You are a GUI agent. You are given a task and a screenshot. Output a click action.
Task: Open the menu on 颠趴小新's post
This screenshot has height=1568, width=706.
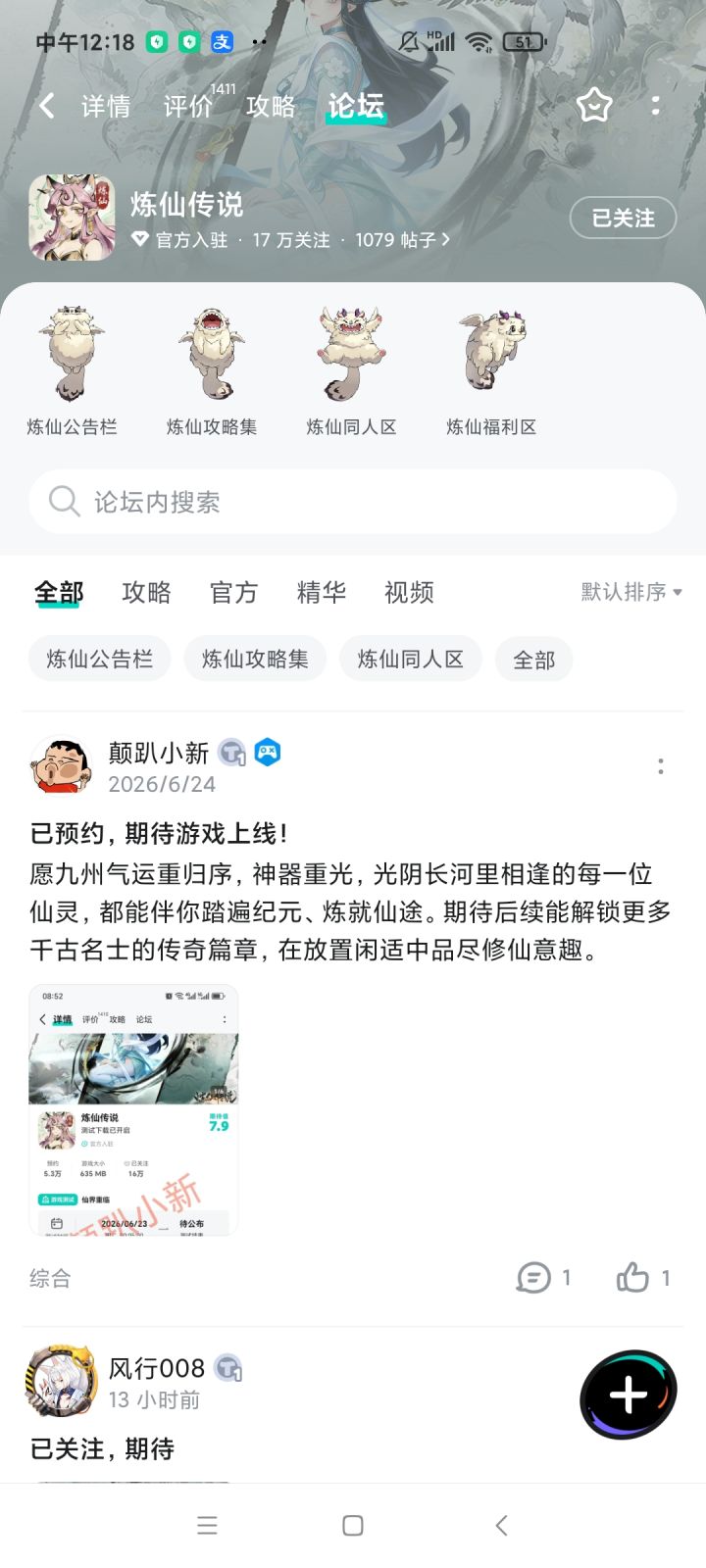tap(661, 766)
